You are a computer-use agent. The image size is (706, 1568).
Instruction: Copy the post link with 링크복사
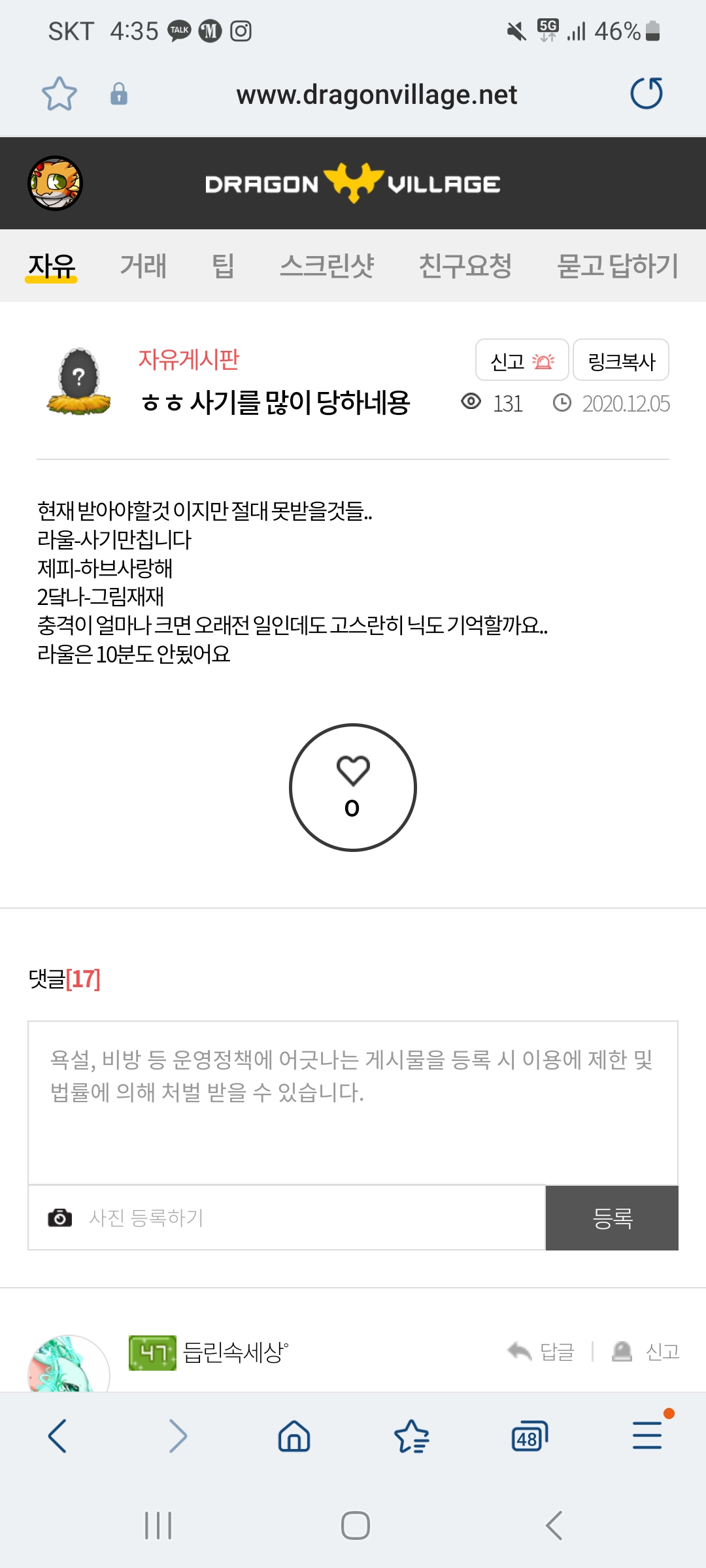tap(621, 360)
